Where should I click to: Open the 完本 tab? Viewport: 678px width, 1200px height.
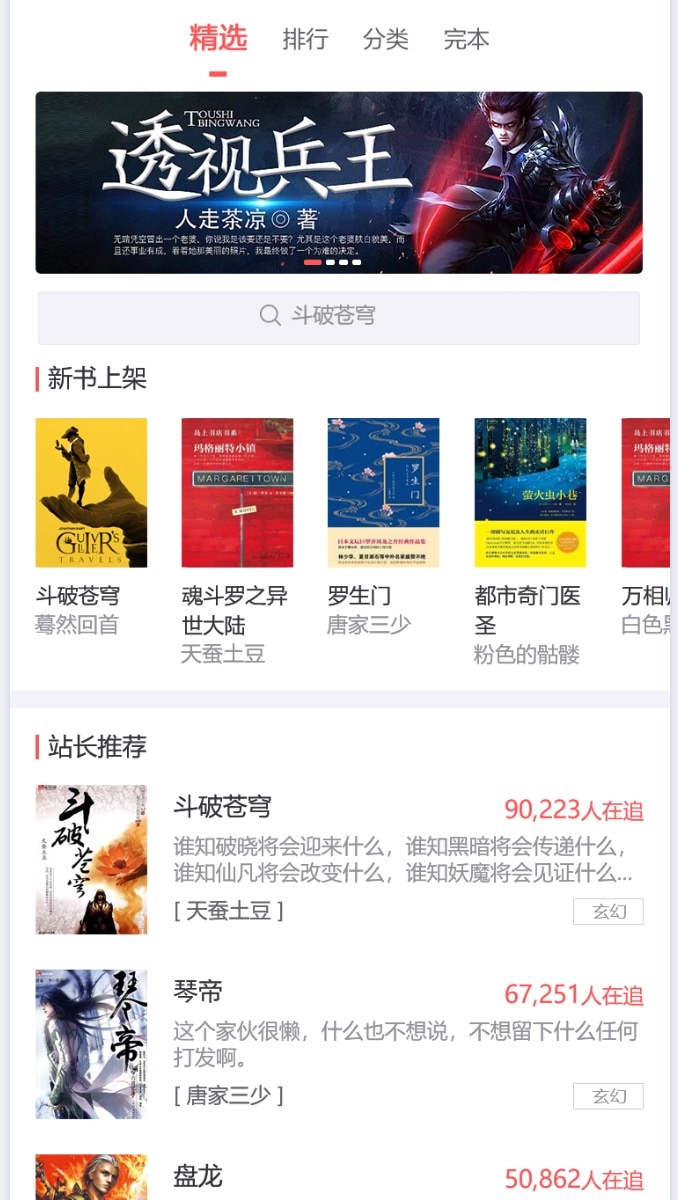(x=466, y=40)
